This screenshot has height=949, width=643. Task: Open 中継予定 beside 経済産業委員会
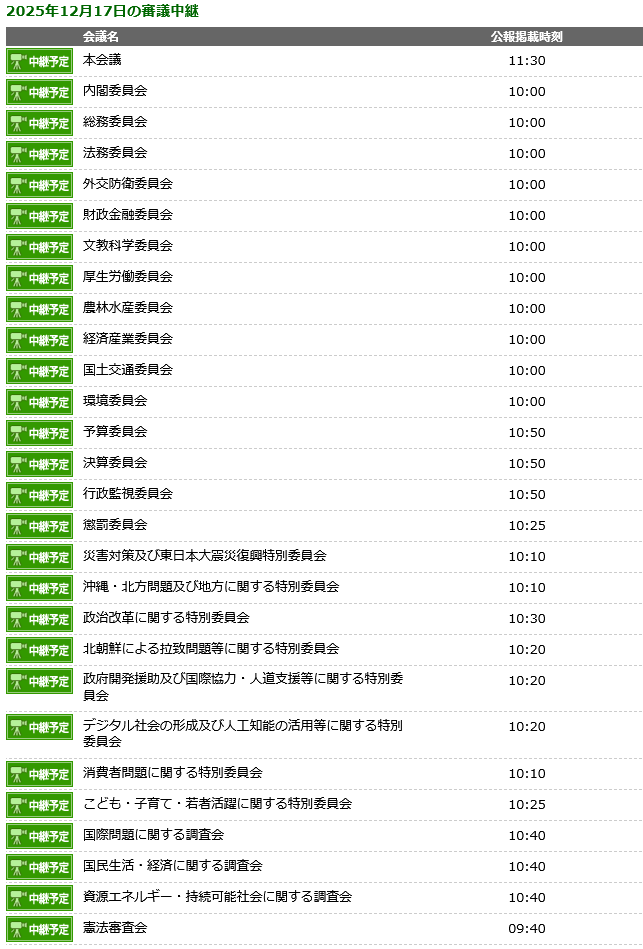(40, 340)
